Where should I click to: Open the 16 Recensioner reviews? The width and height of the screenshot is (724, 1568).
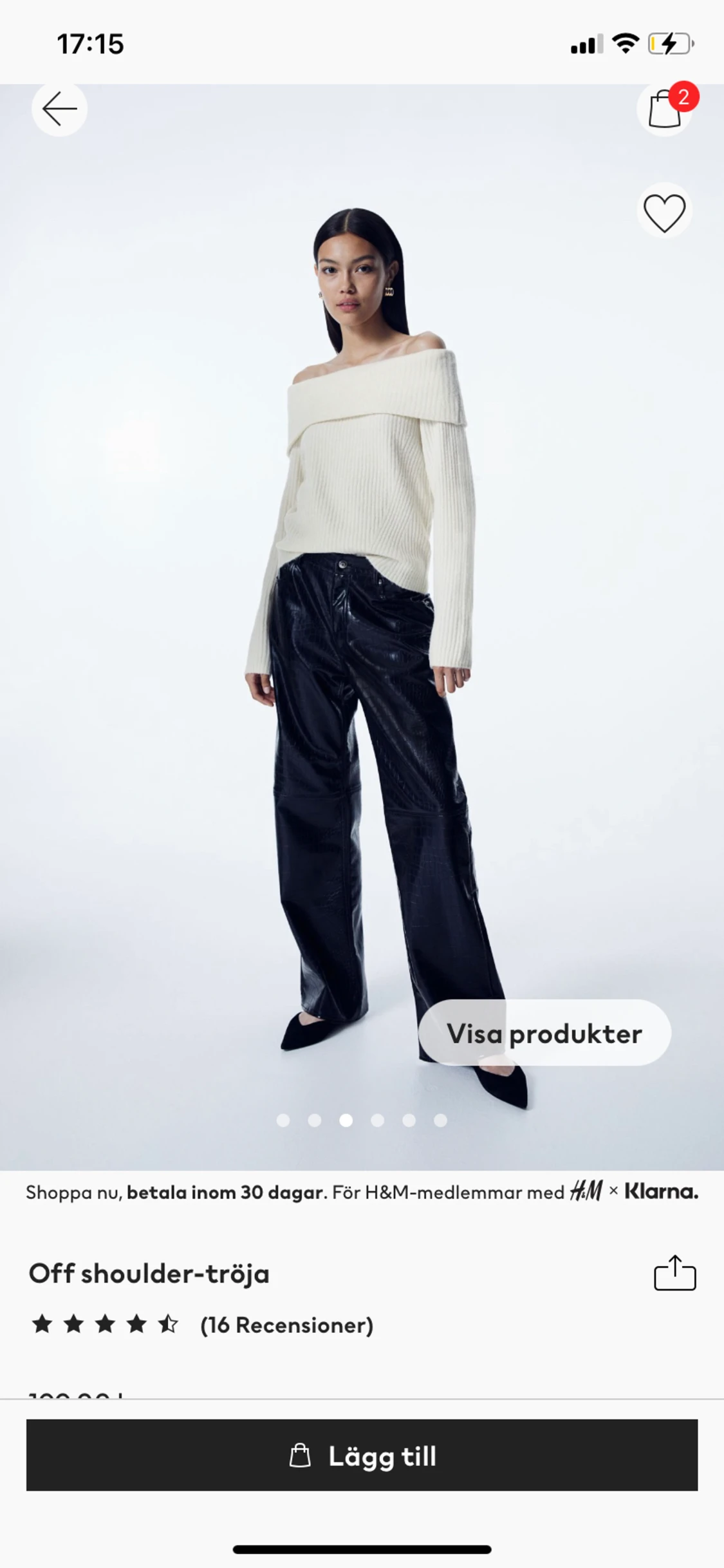(x=286, y=1325)
